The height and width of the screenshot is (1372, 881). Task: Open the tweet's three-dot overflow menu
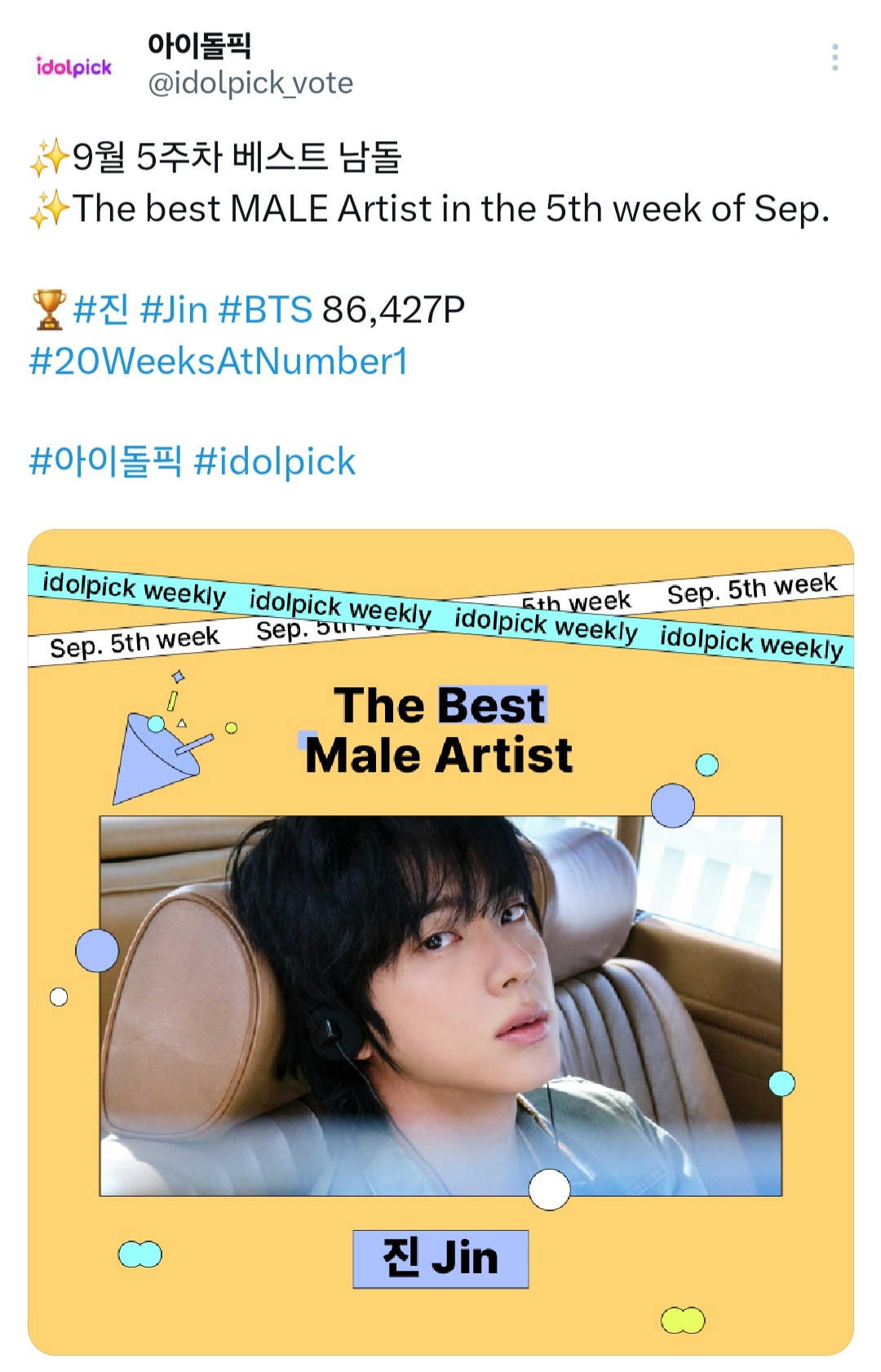(835, 58)
